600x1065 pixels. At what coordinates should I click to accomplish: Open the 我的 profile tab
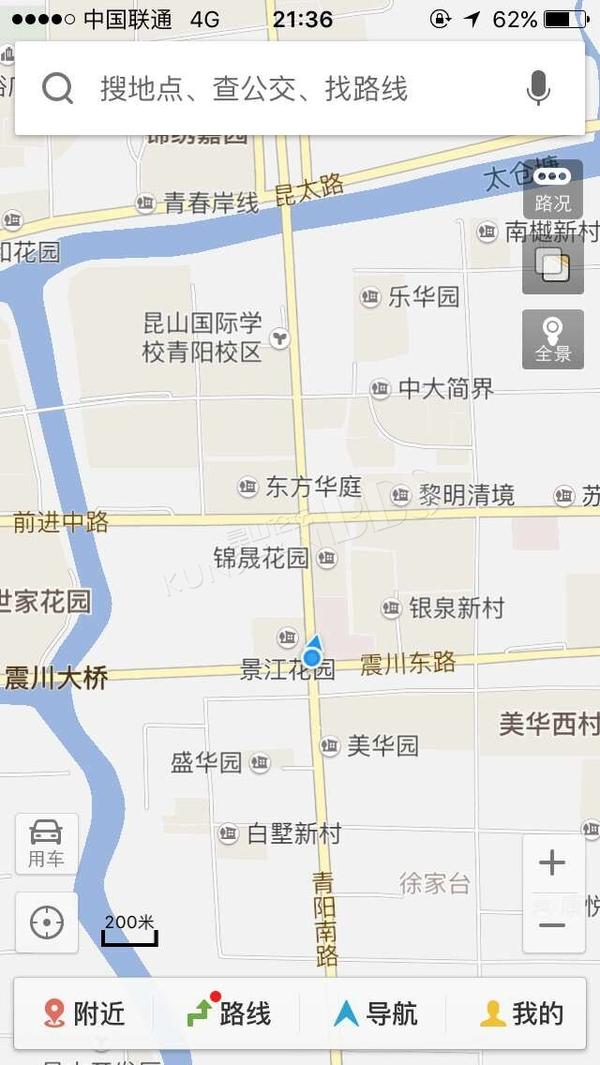521,1014
